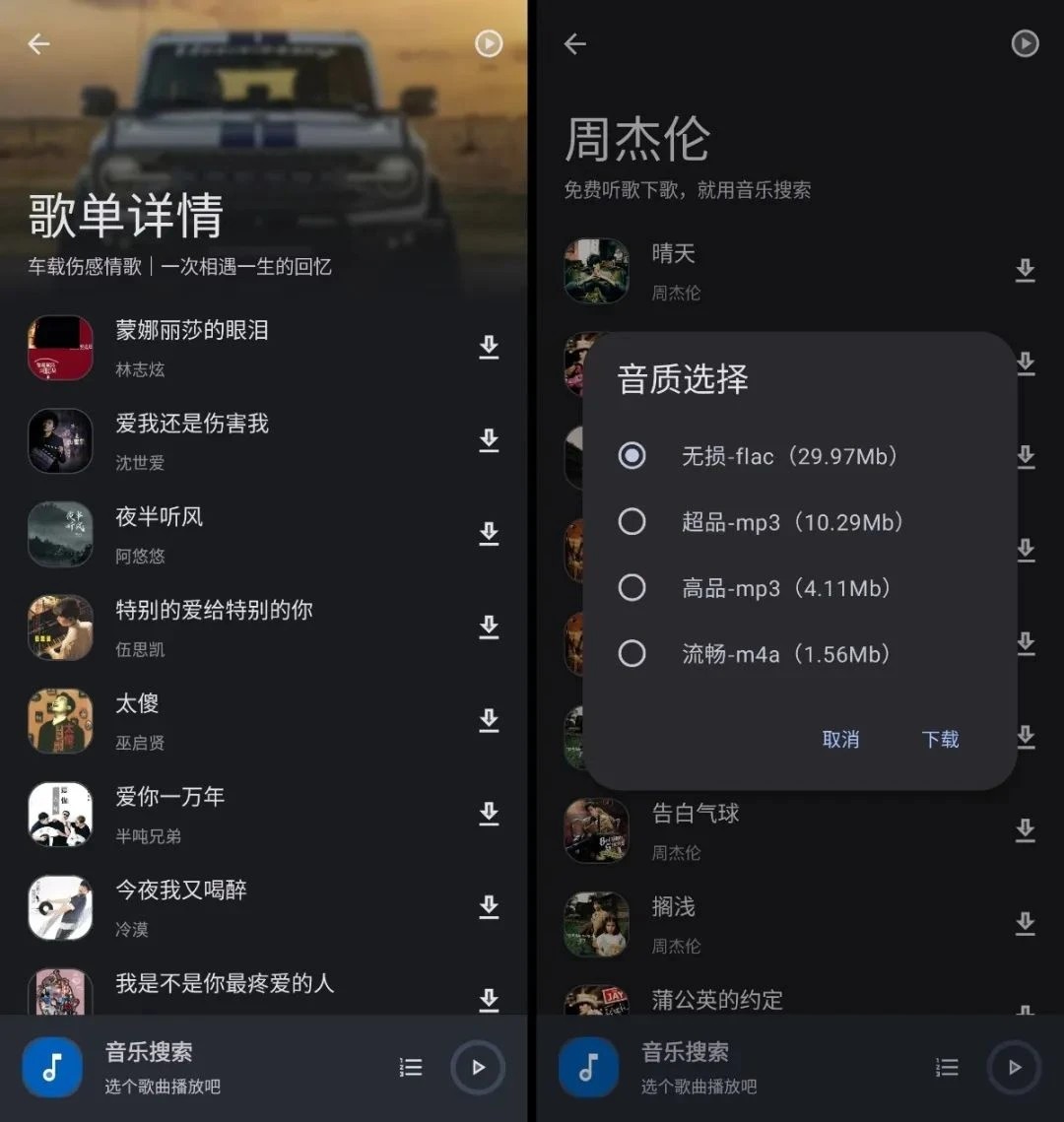Download 爱你一万年 by 半吨兄弟
1064x1122 pixels.
click(489, 814)
